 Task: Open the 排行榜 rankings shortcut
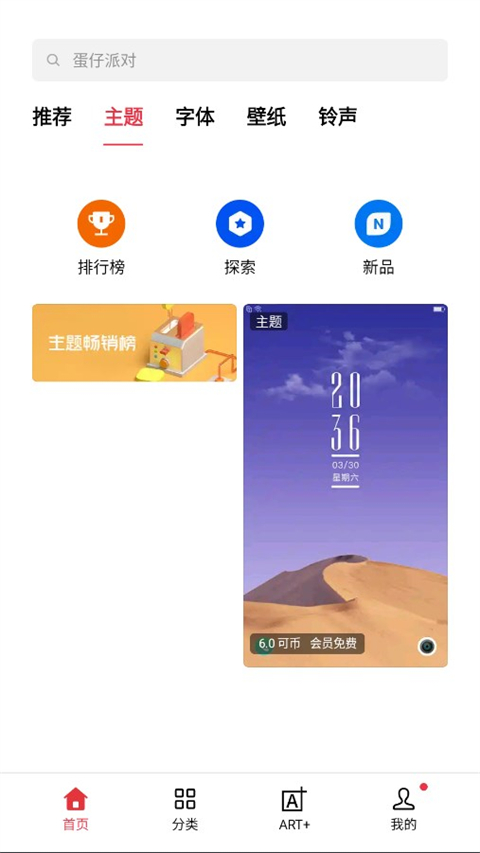(101, 238)
